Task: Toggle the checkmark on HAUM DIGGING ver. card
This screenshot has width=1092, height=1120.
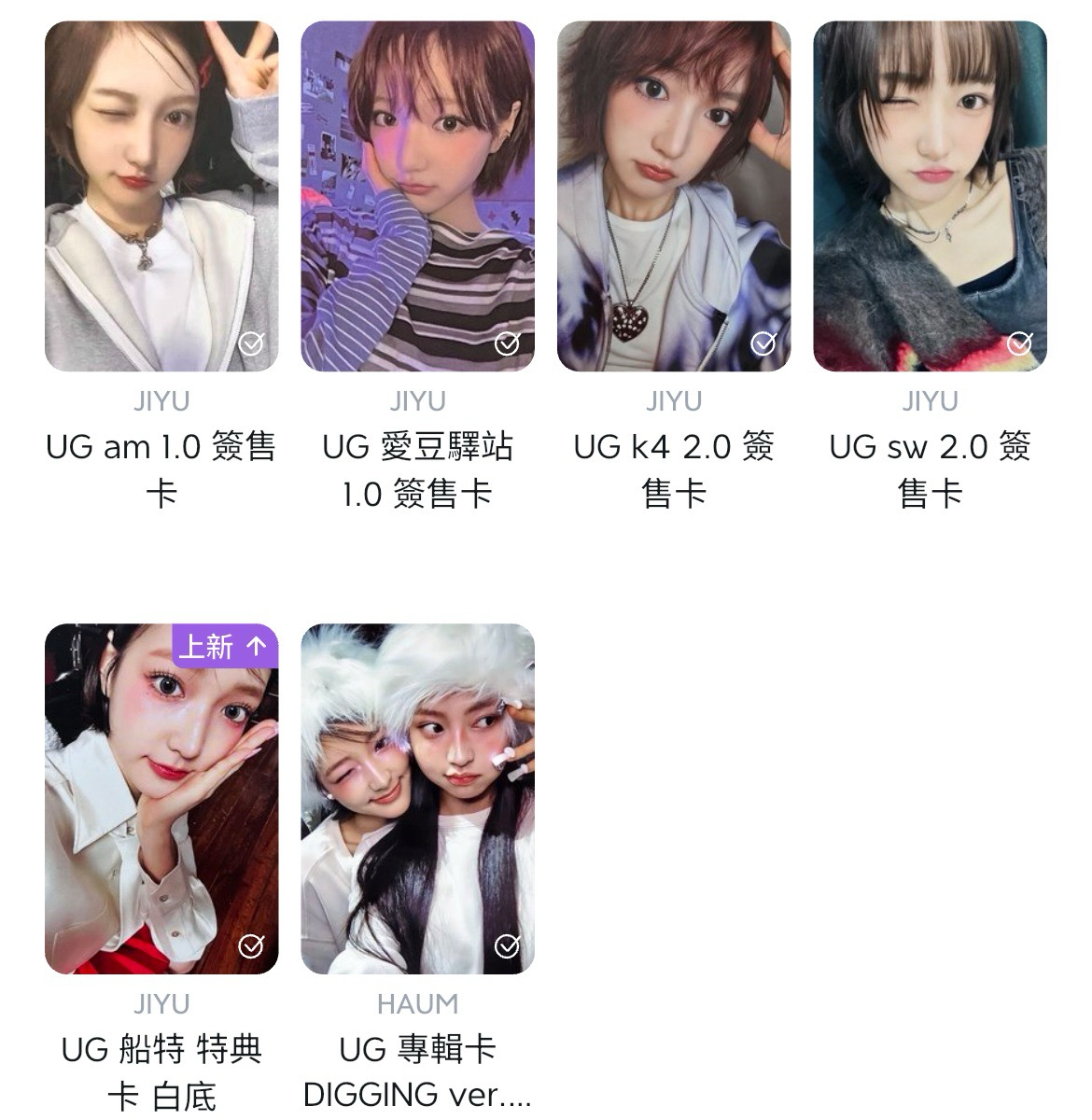Action: pyautogui.click(x=507, y=946)
